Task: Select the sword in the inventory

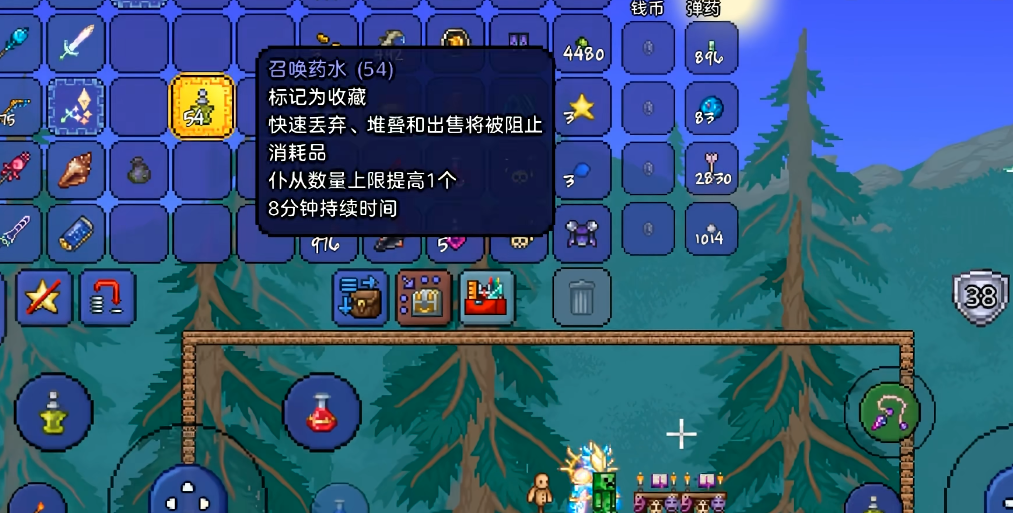Action: tap(76, 43)
